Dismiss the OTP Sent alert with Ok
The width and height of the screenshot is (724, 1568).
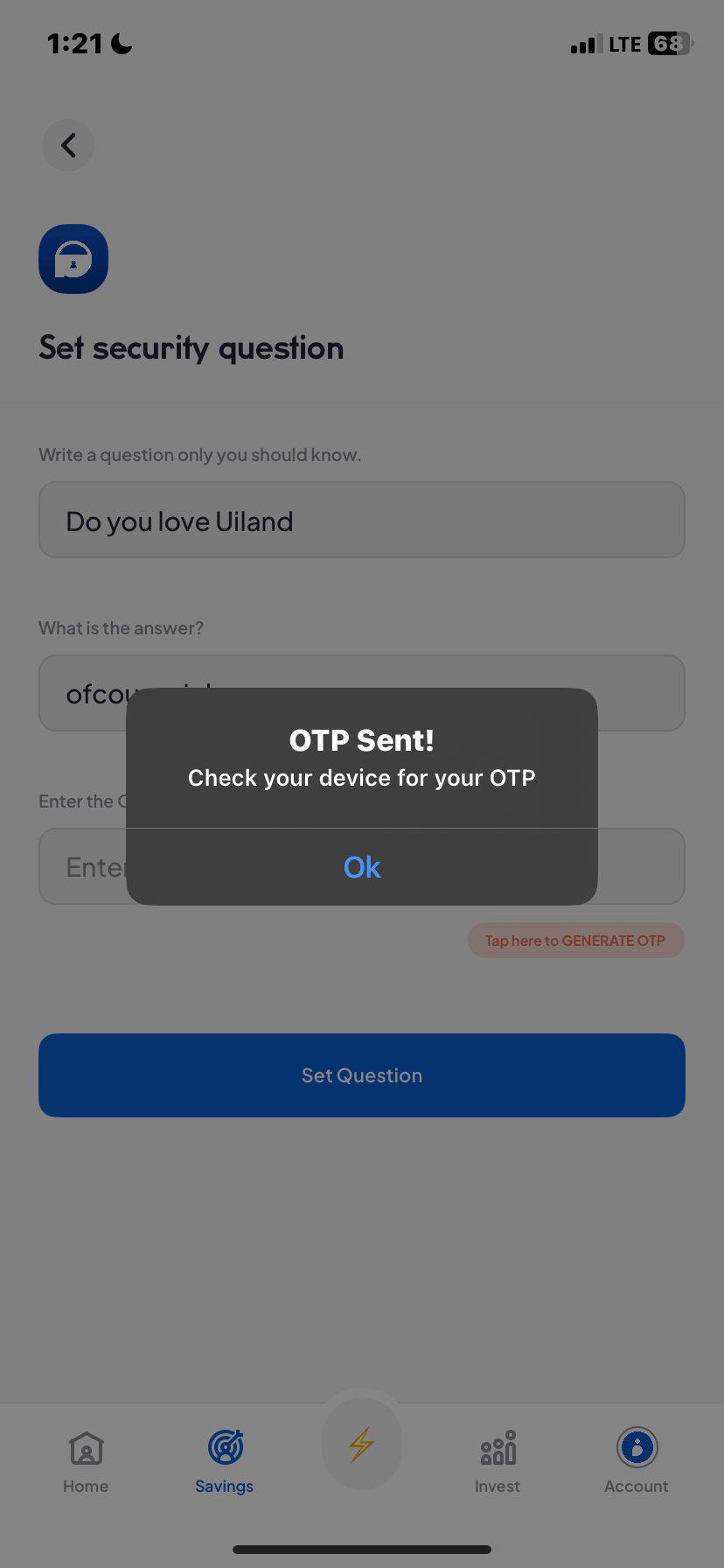362,867
